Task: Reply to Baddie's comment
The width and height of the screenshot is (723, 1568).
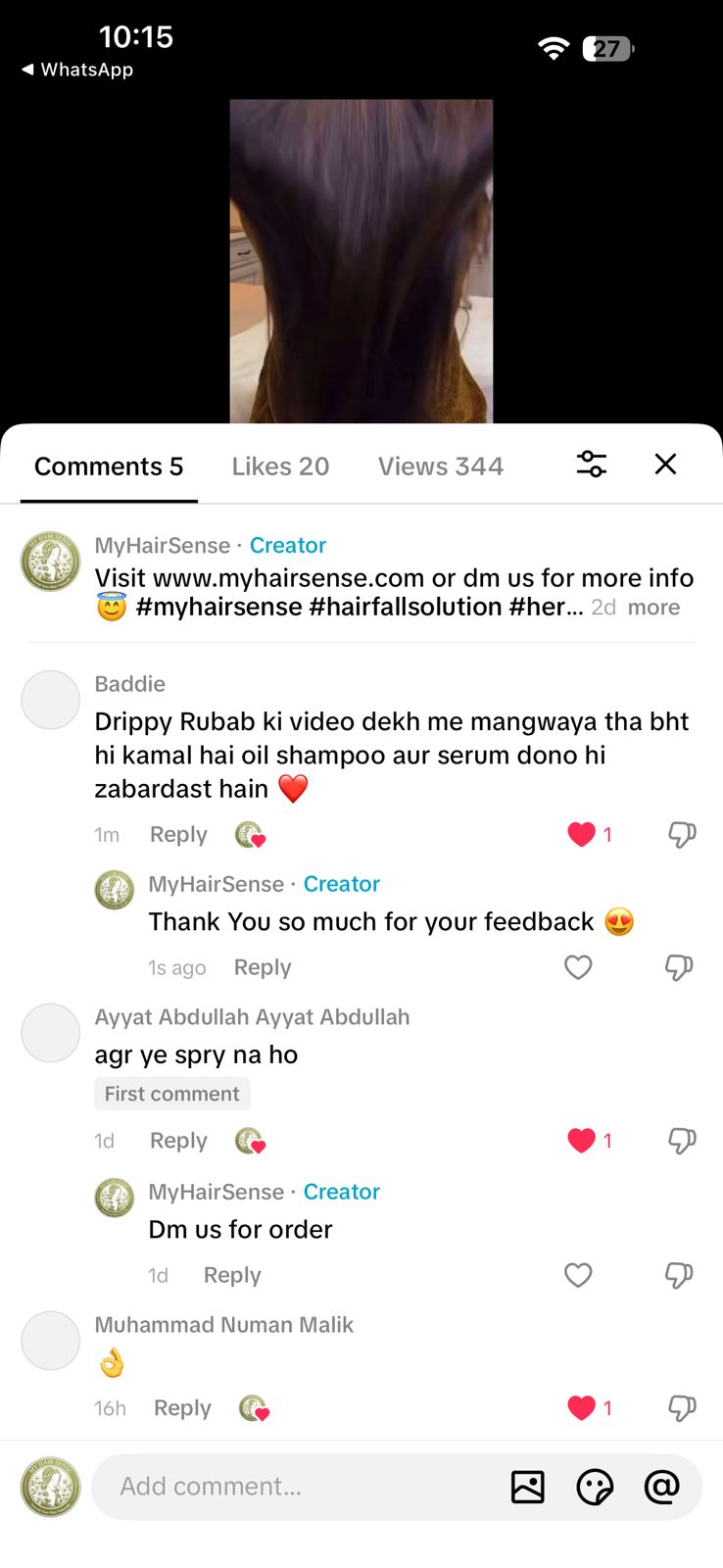Action: coord(178,835)
